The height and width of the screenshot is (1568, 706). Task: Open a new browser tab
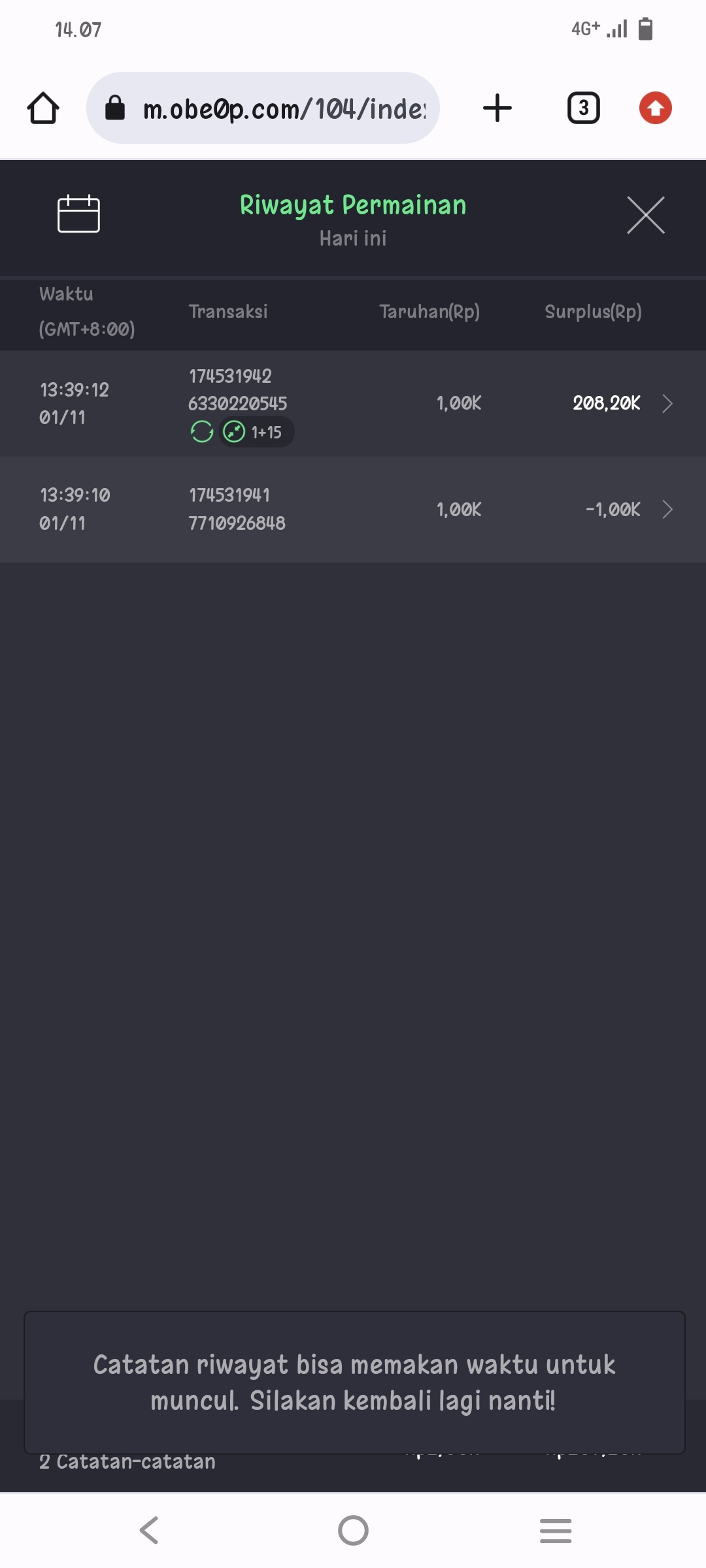click(497, 108)
